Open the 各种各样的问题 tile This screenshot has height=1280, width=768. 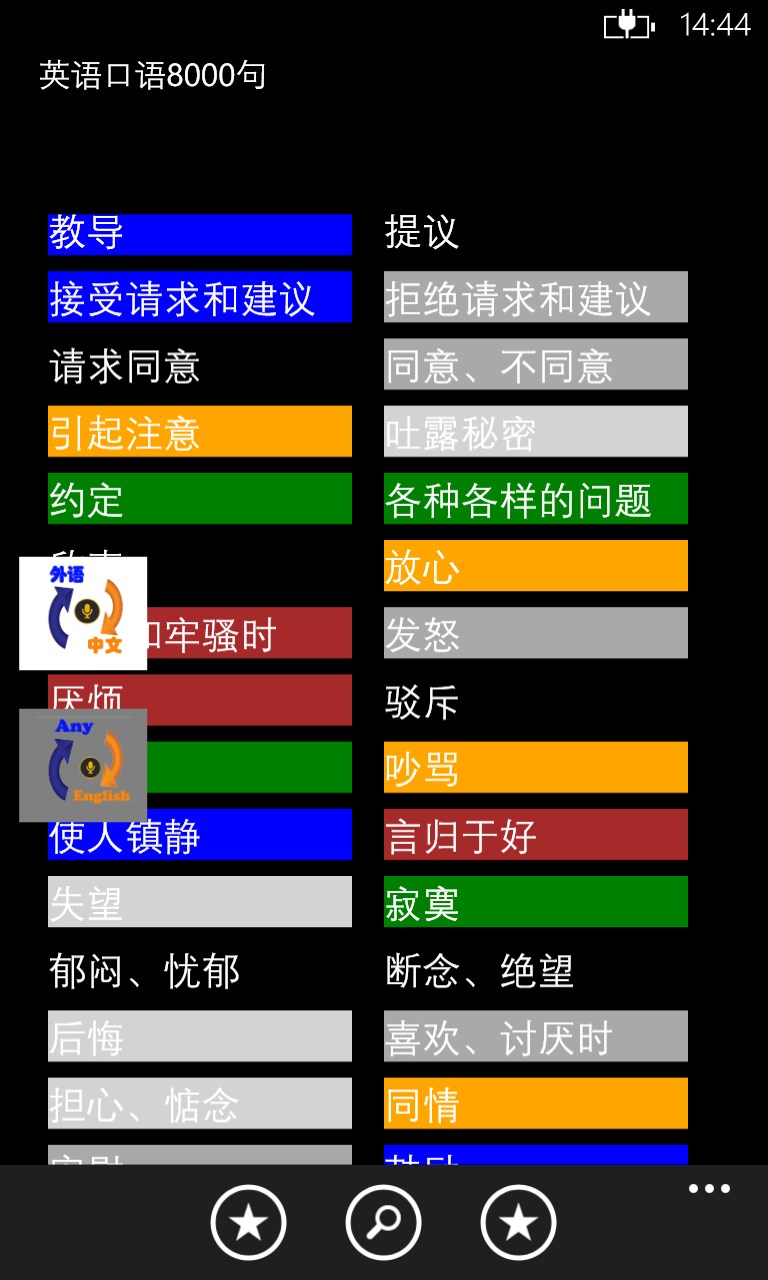pos(536,499)
